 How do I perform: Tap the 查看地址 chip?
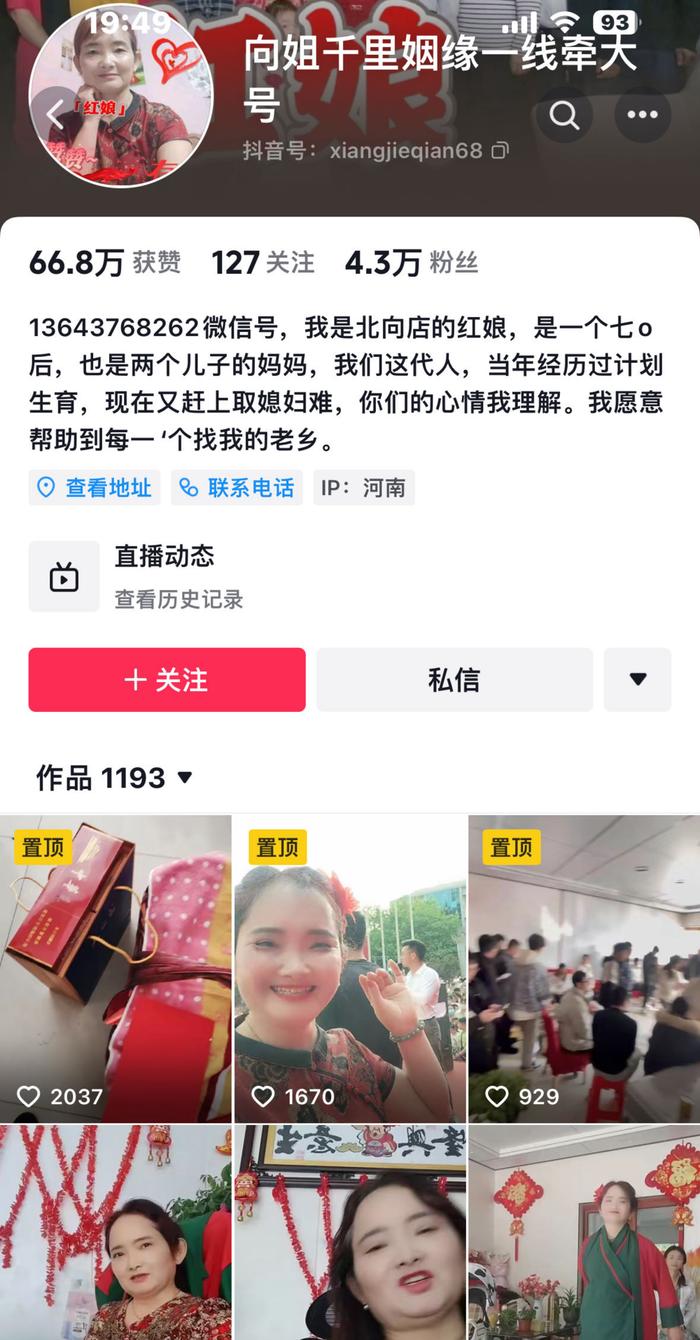tap(94, 487)
